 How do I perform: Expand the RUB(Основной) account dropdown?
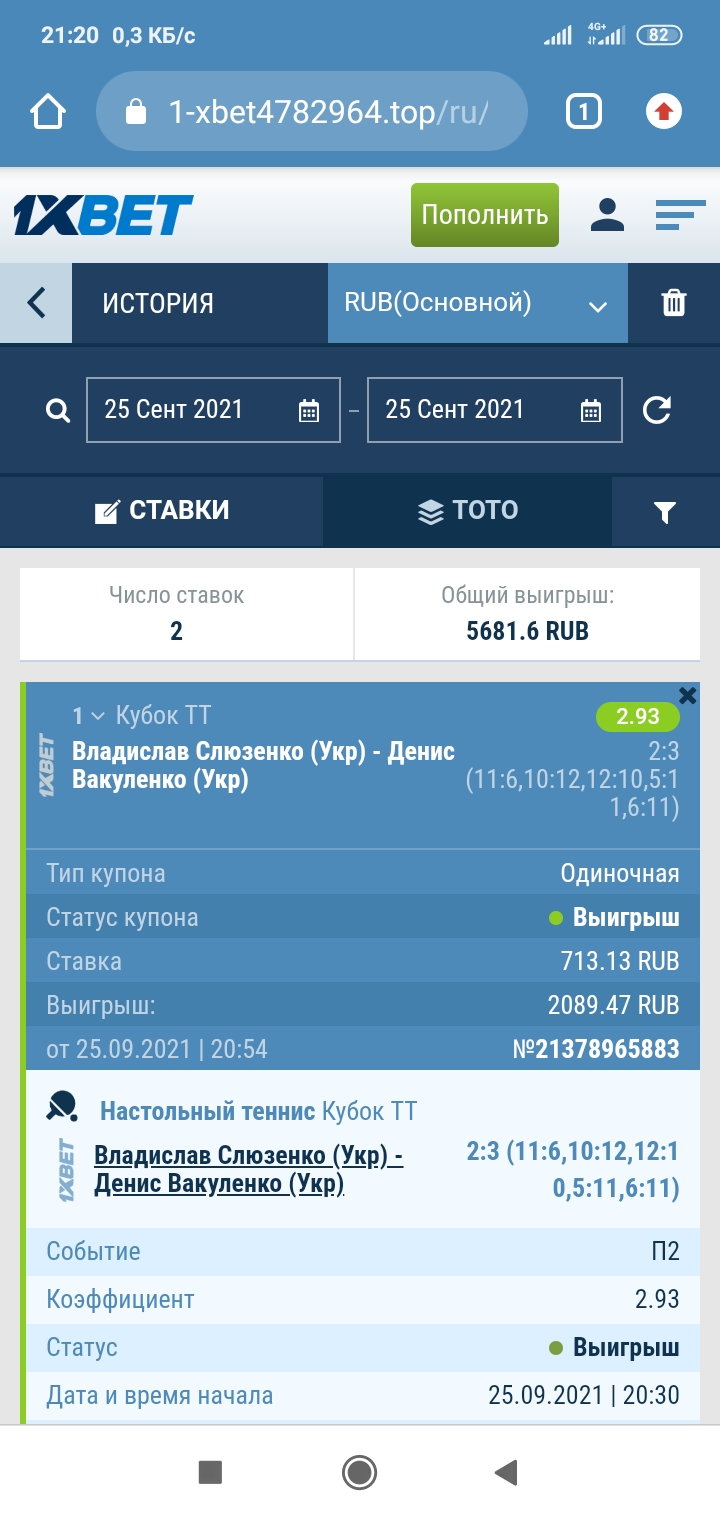coord(478,303)
